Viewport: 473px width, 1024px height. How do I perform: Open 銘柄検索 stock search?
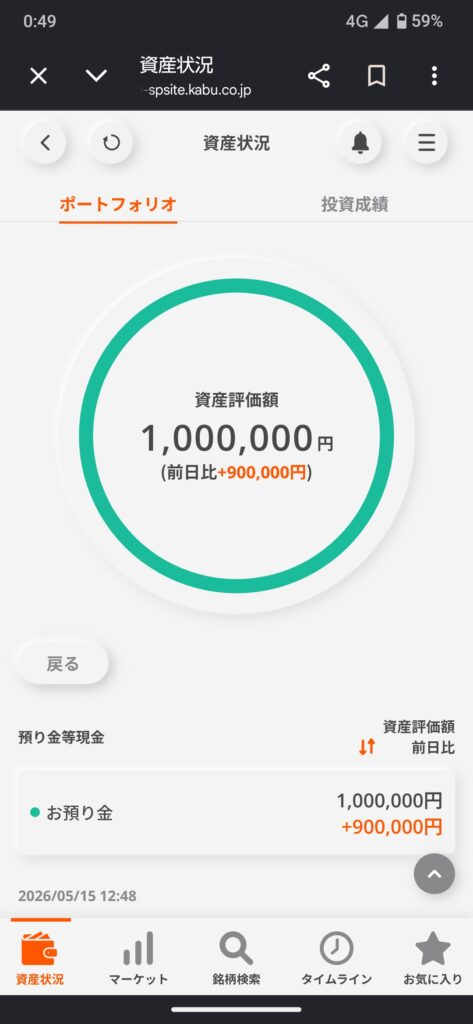236,957
